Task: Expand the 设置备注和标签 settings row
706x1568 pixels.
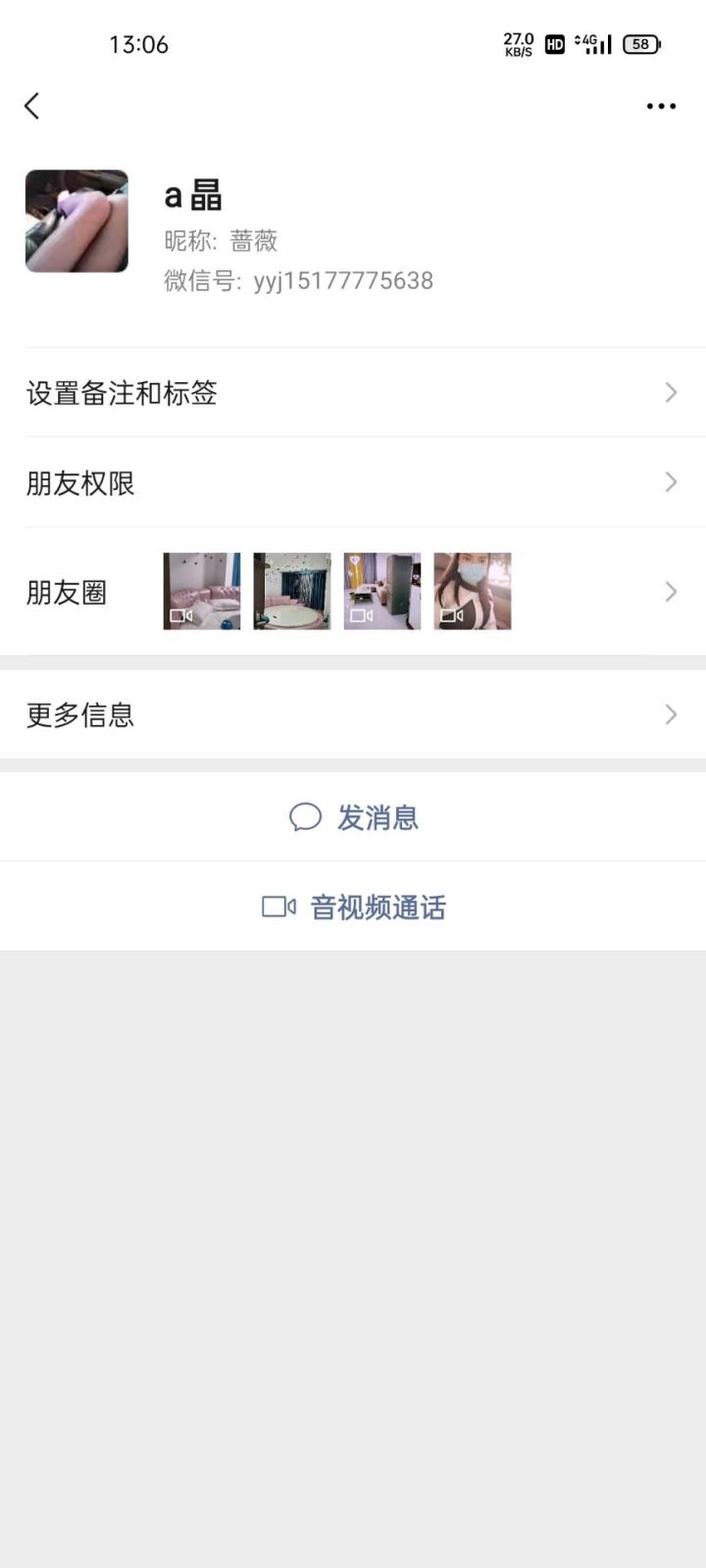Action: pos(353,393)
